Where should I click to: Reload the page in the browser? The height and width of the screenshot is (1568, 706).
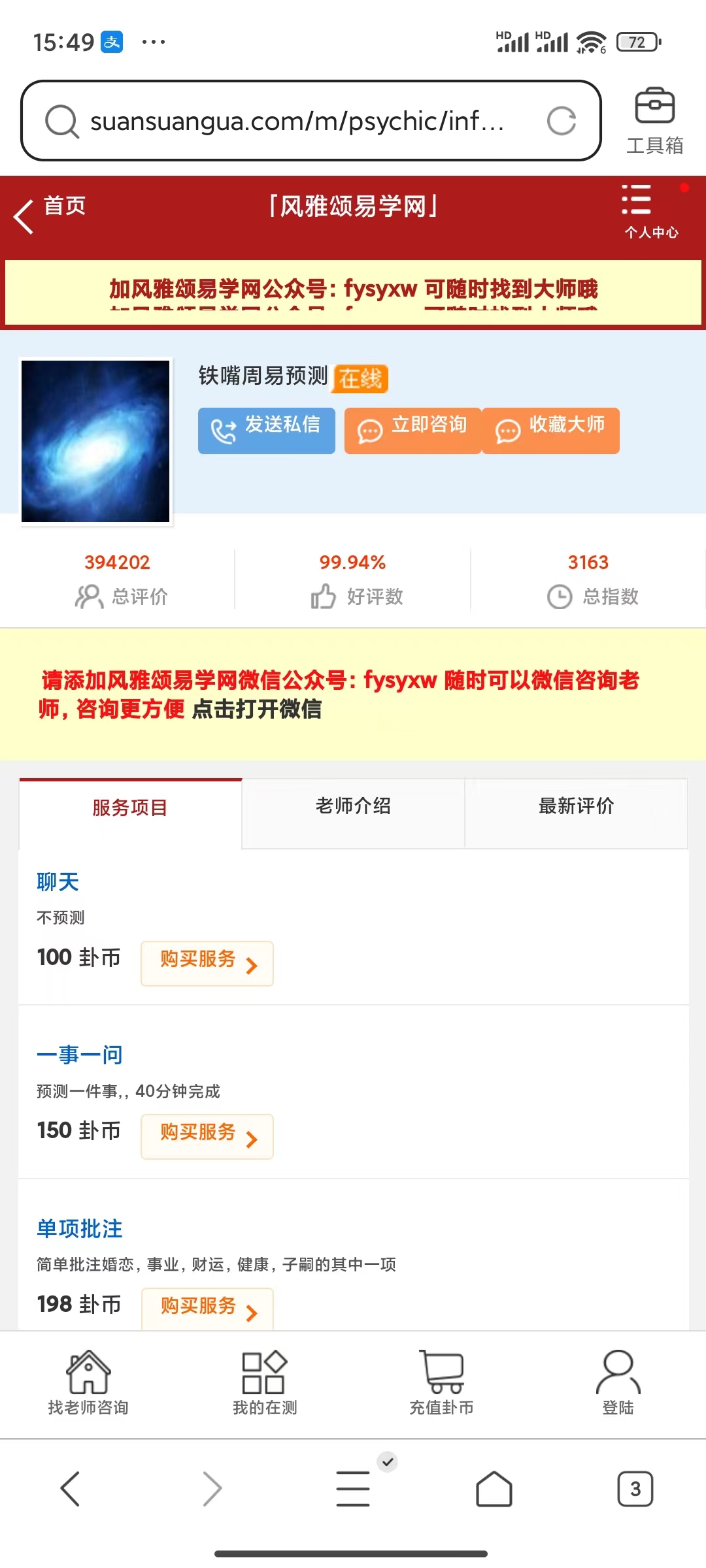pyautogui.click(x=561, y=121)
